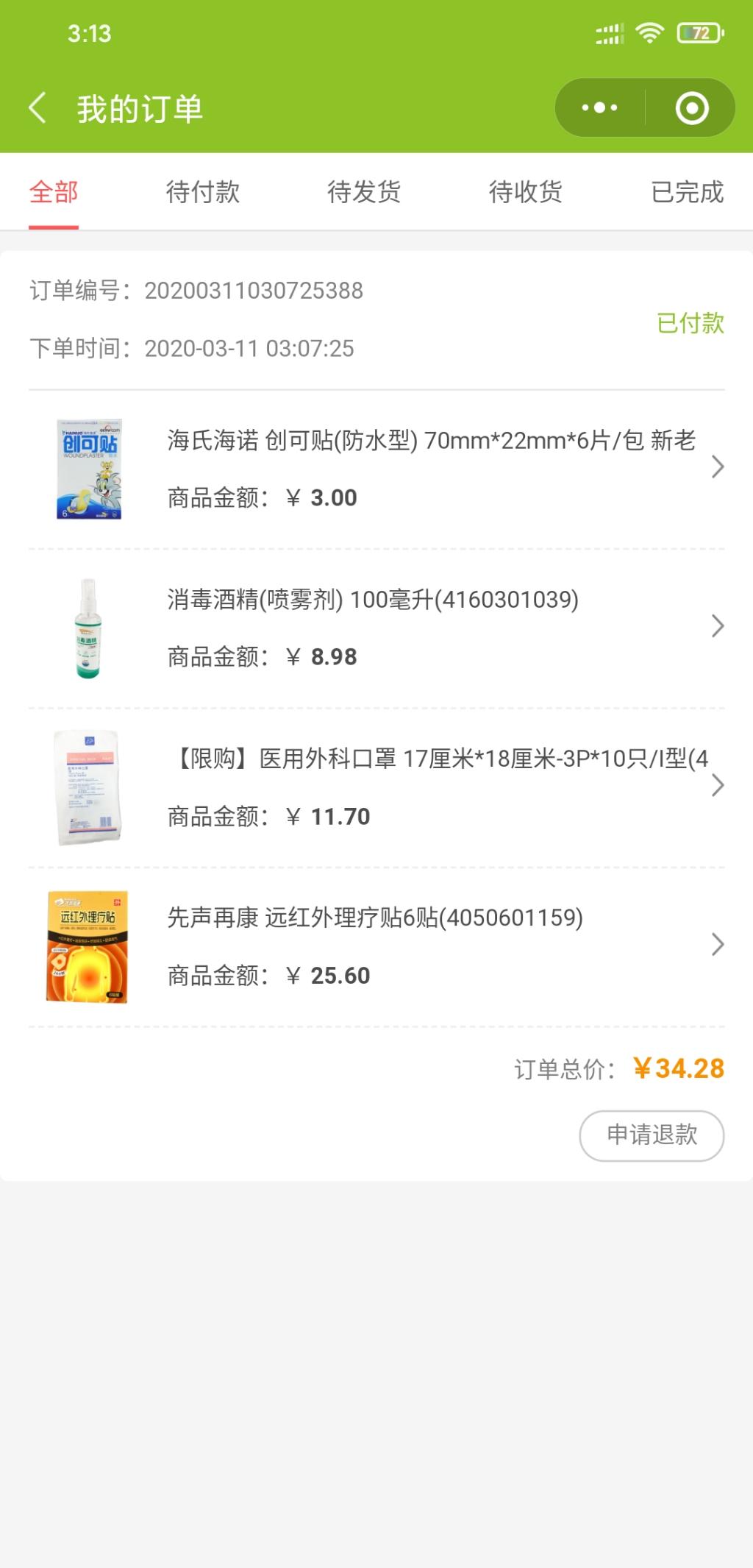This screenshot has height=1568, width=753.
Task: Switch to the 待发货 tab
Action: [x=364, y=192]
